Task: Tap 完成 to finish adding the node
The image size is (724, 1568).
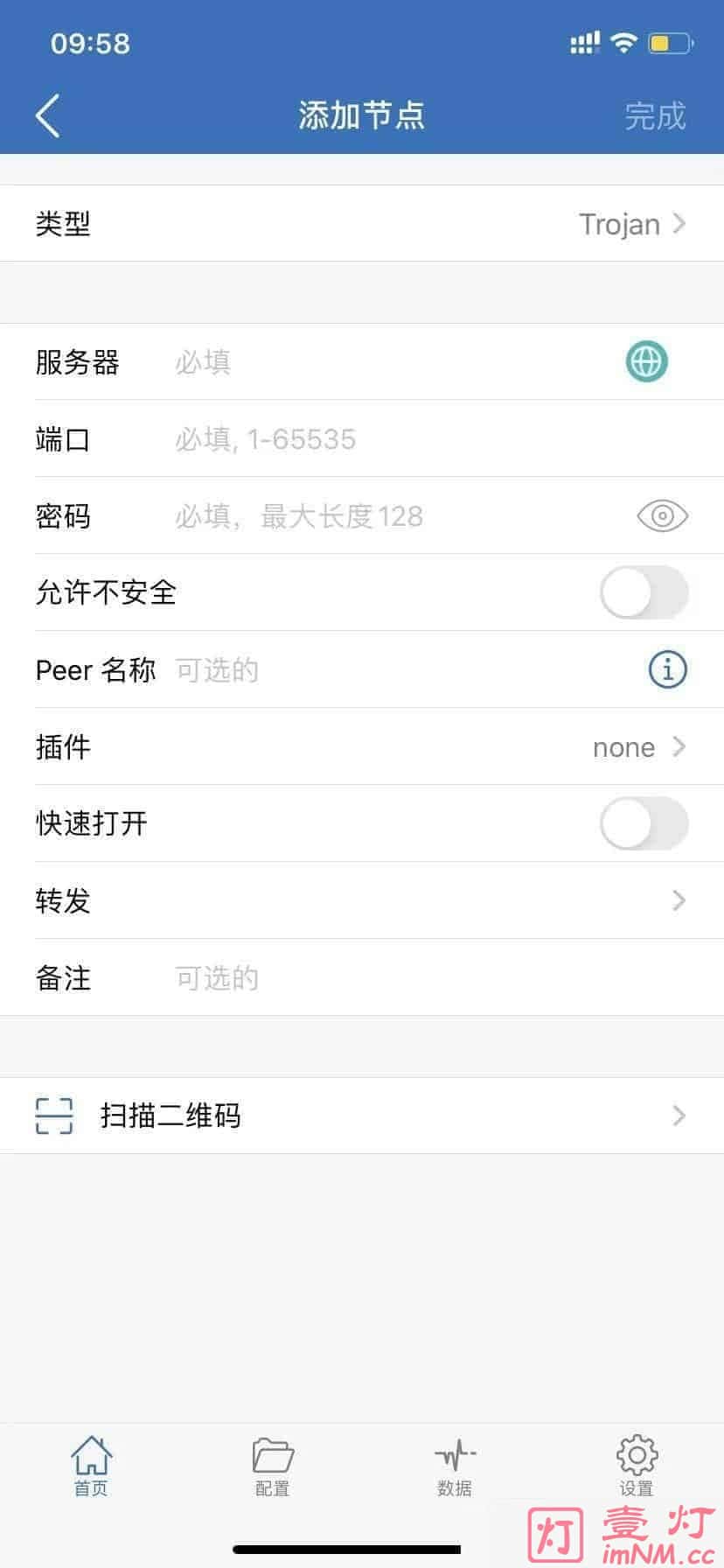Action: coord(654,116)
